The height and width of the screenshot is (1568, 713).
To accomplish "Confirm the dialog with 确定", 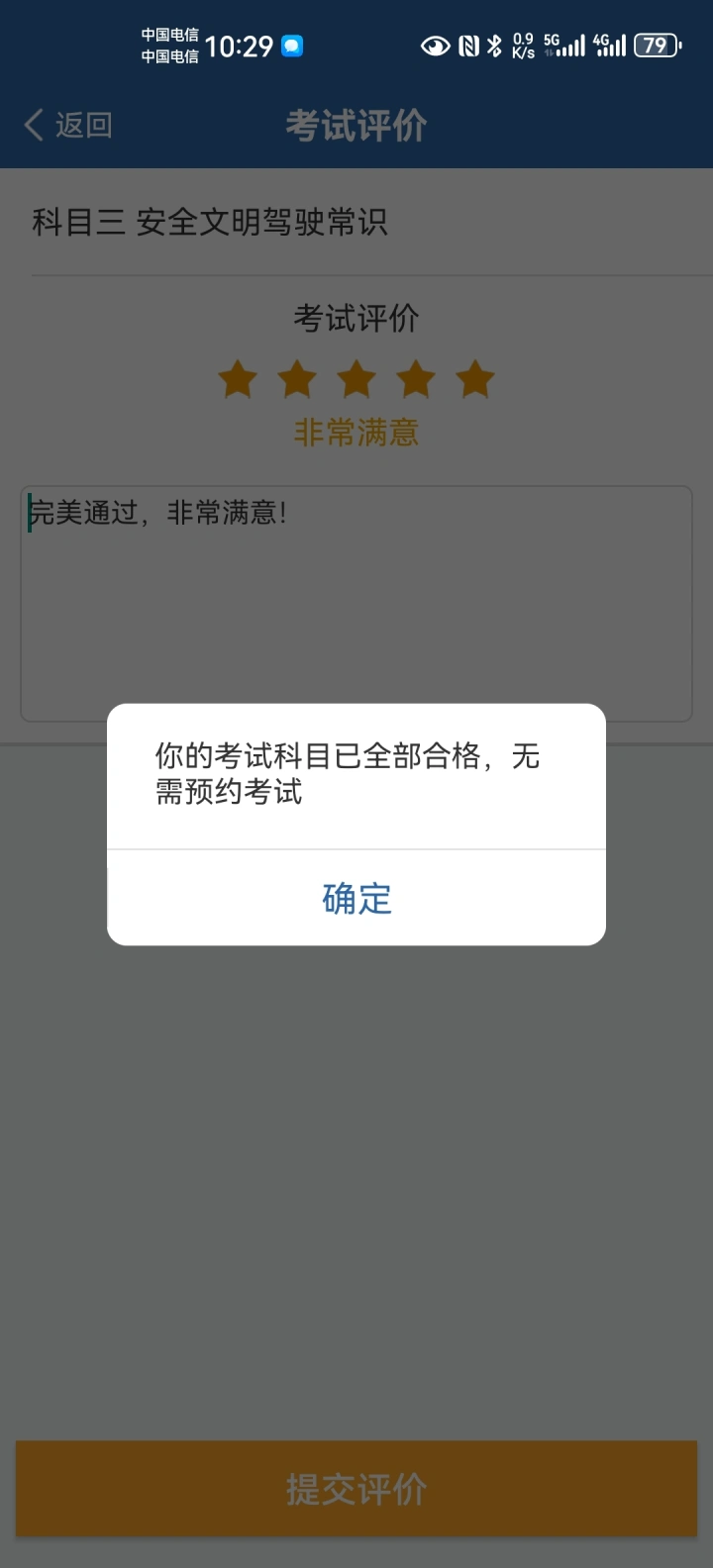I will [x=356, y=898].
